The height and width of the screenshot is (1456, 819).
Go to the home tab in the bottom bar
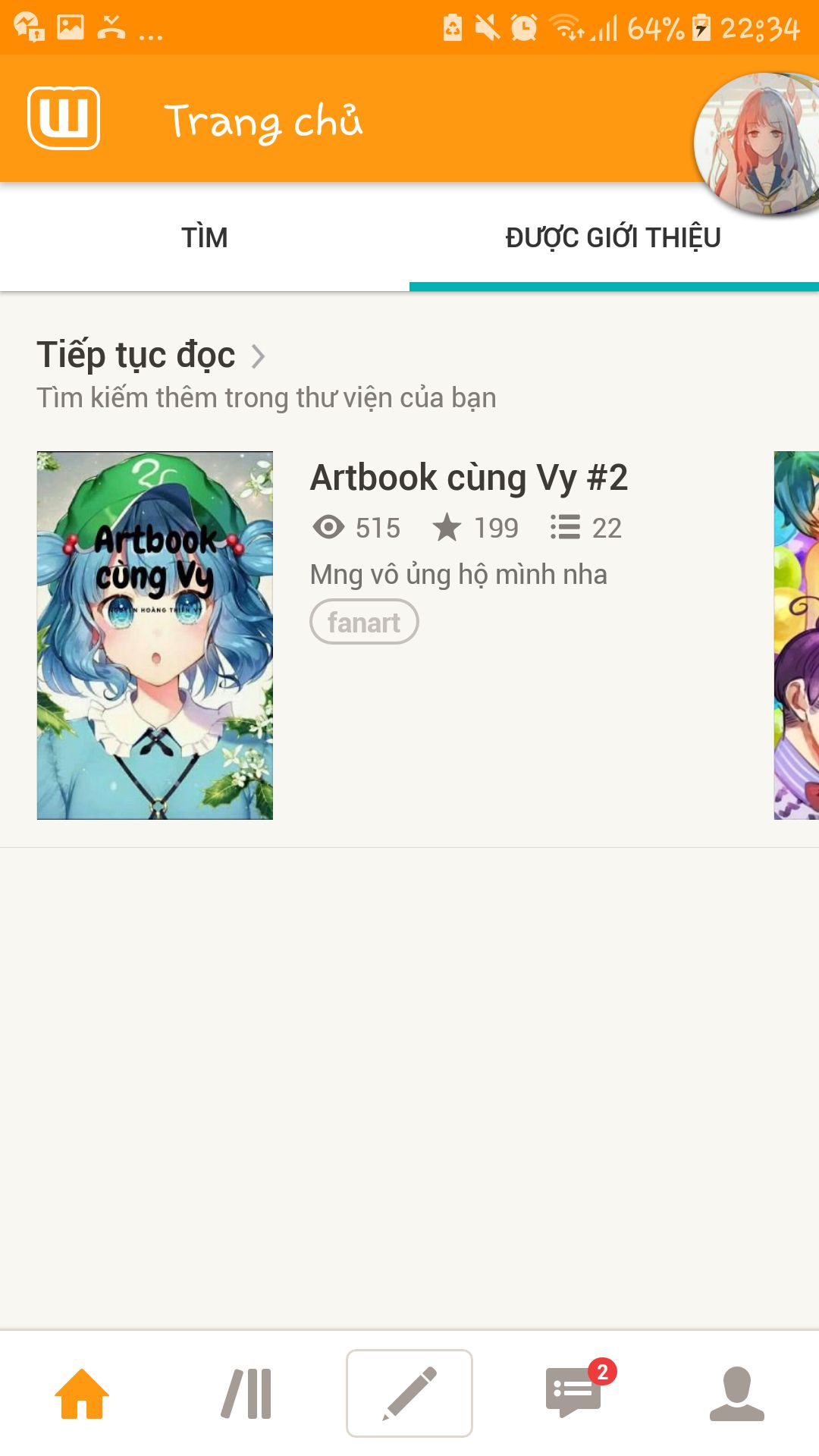tap(82, 1394)
